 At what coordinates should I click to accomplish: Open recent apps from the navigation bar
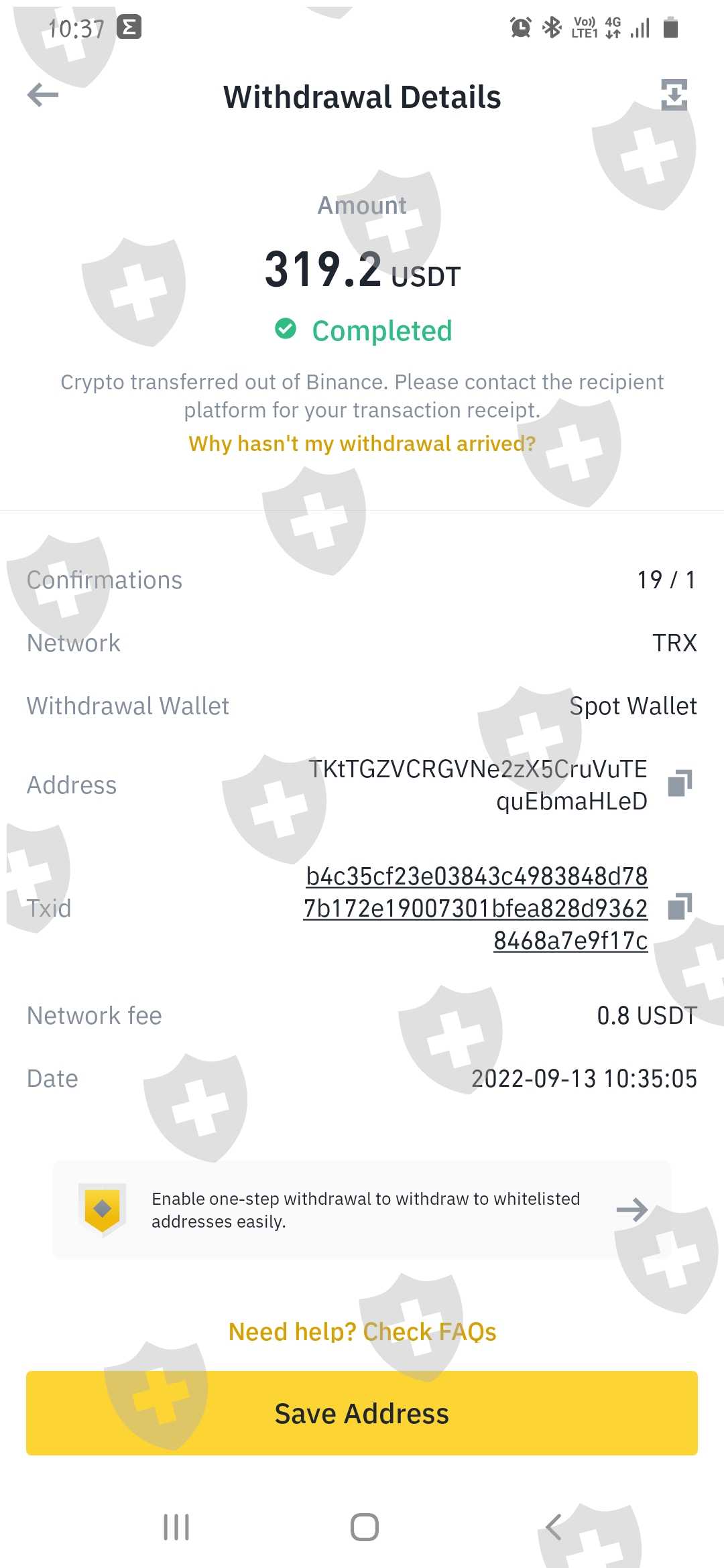pos(176,1527)
